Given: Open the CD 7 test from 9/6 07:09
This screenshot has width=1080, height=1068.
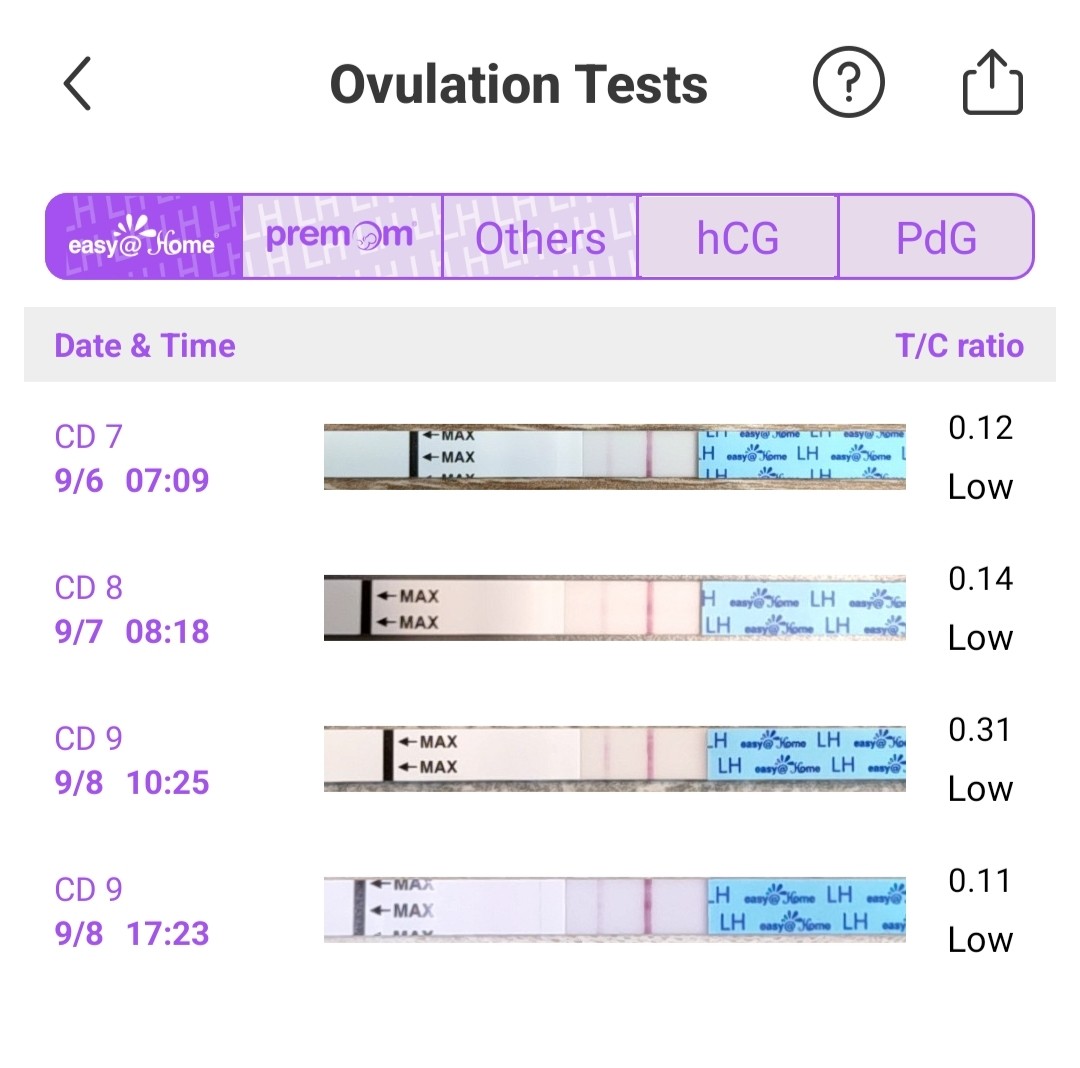Looking at the screenshot, I should coord(540,457).
